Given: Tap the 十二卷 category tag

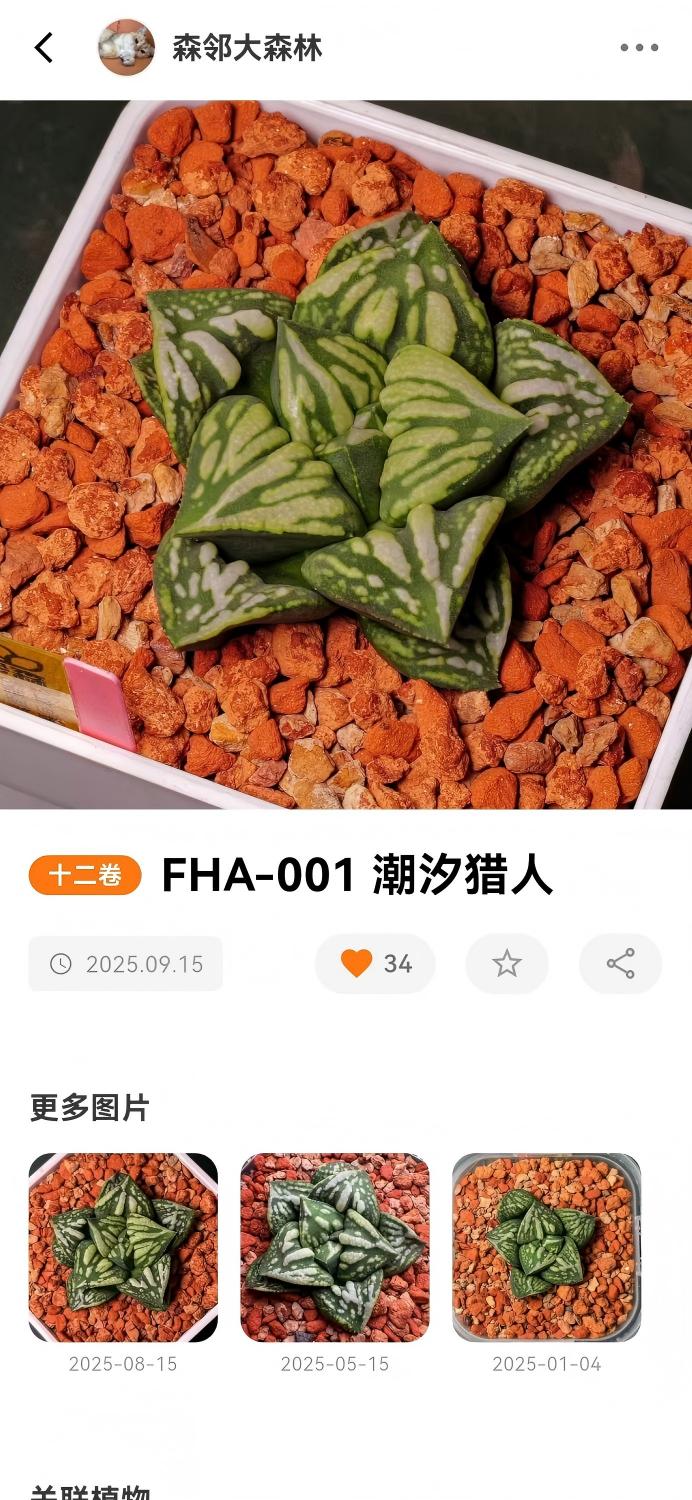Looking at the screenshot, I should point(85,875).
